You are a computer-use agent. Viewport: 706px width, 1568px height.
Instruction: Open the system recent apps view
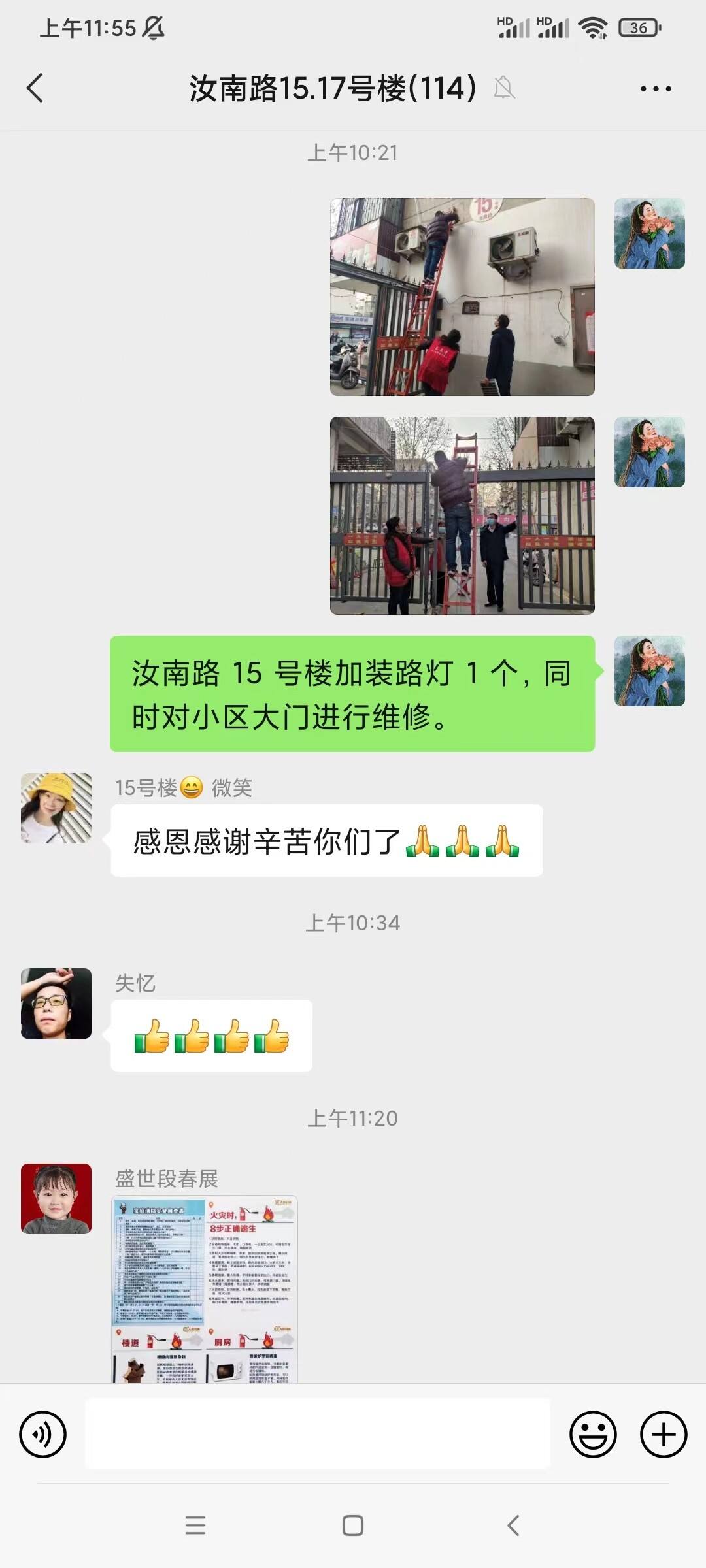tap(195, 1526)
